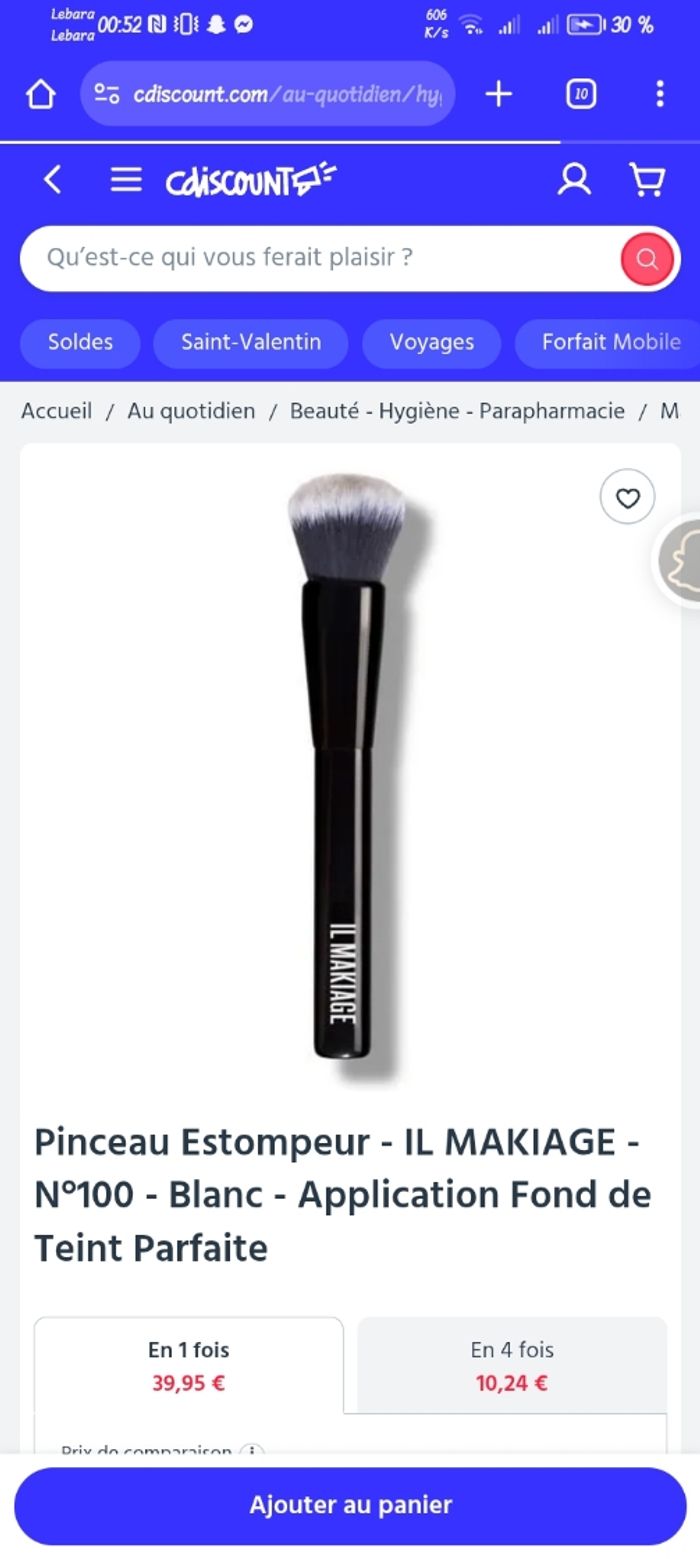This screenshot has height=1559, width=700.
Task: Browse the Voyages chip
Action: point(431,342)
